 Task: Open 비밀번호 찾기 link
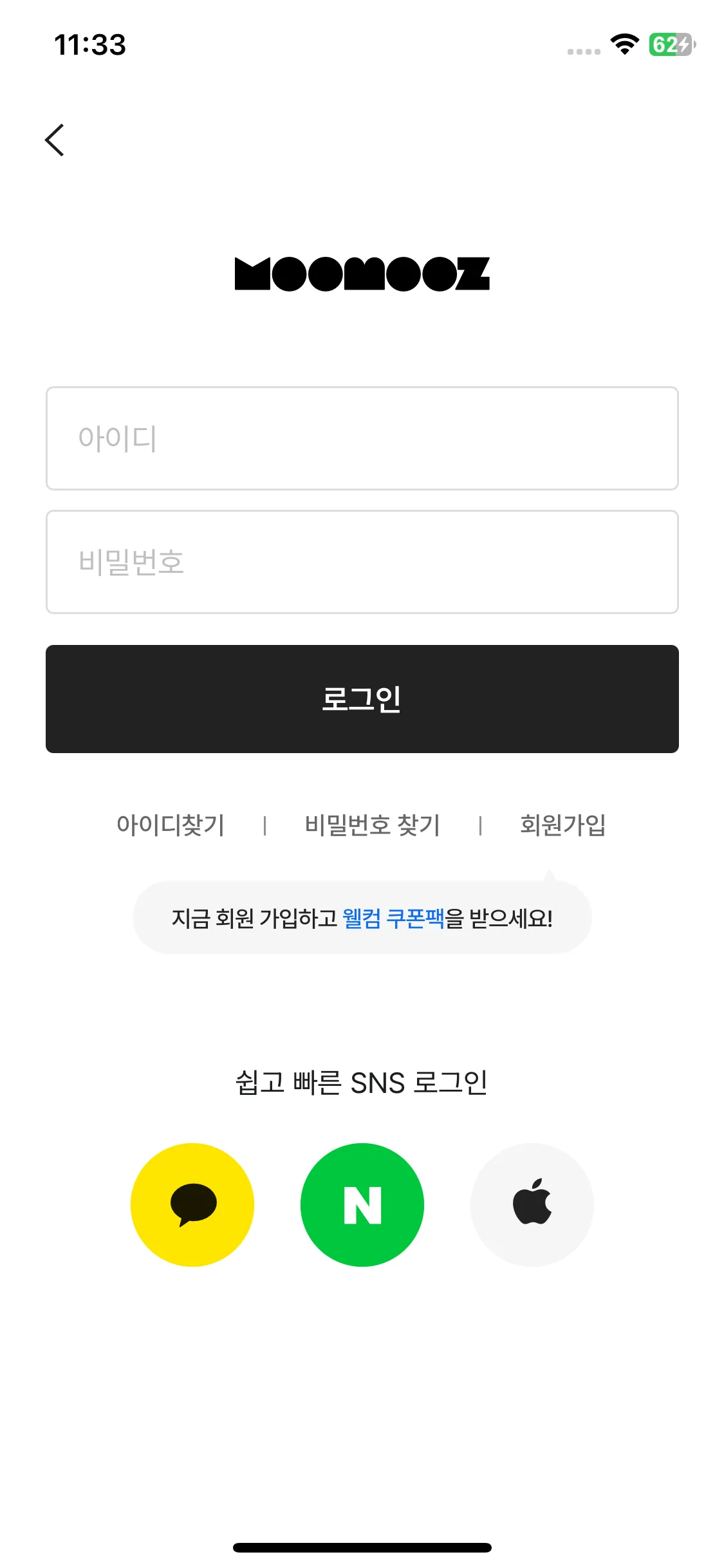(372, 825)
